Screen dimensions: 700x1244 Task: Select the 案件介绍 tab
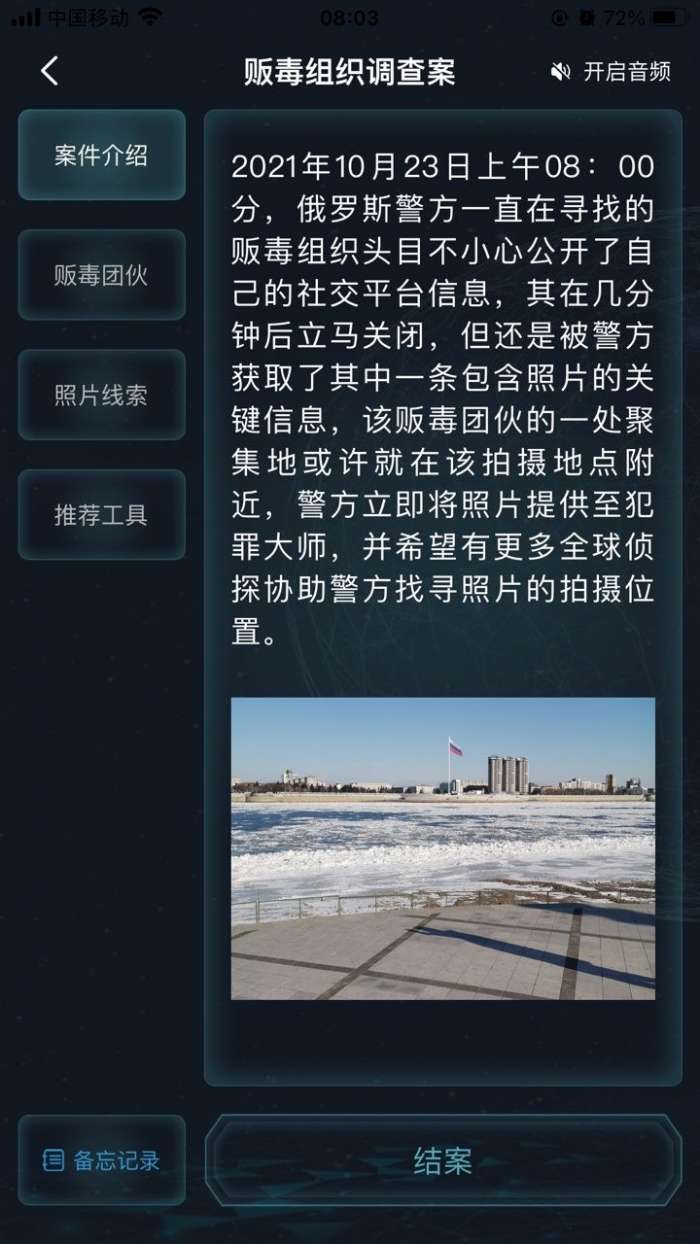101,155
